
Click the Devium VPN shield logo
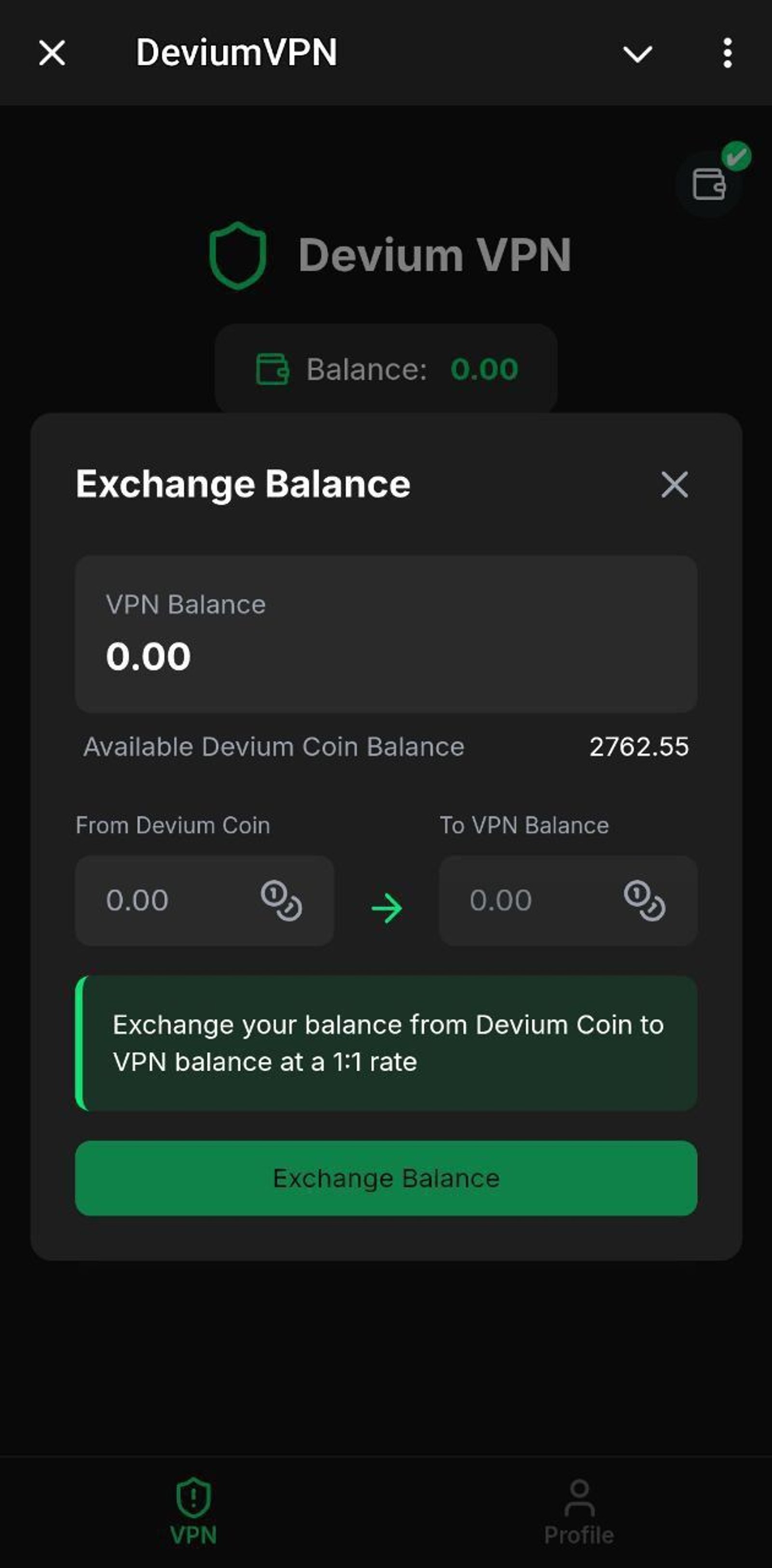239,256
